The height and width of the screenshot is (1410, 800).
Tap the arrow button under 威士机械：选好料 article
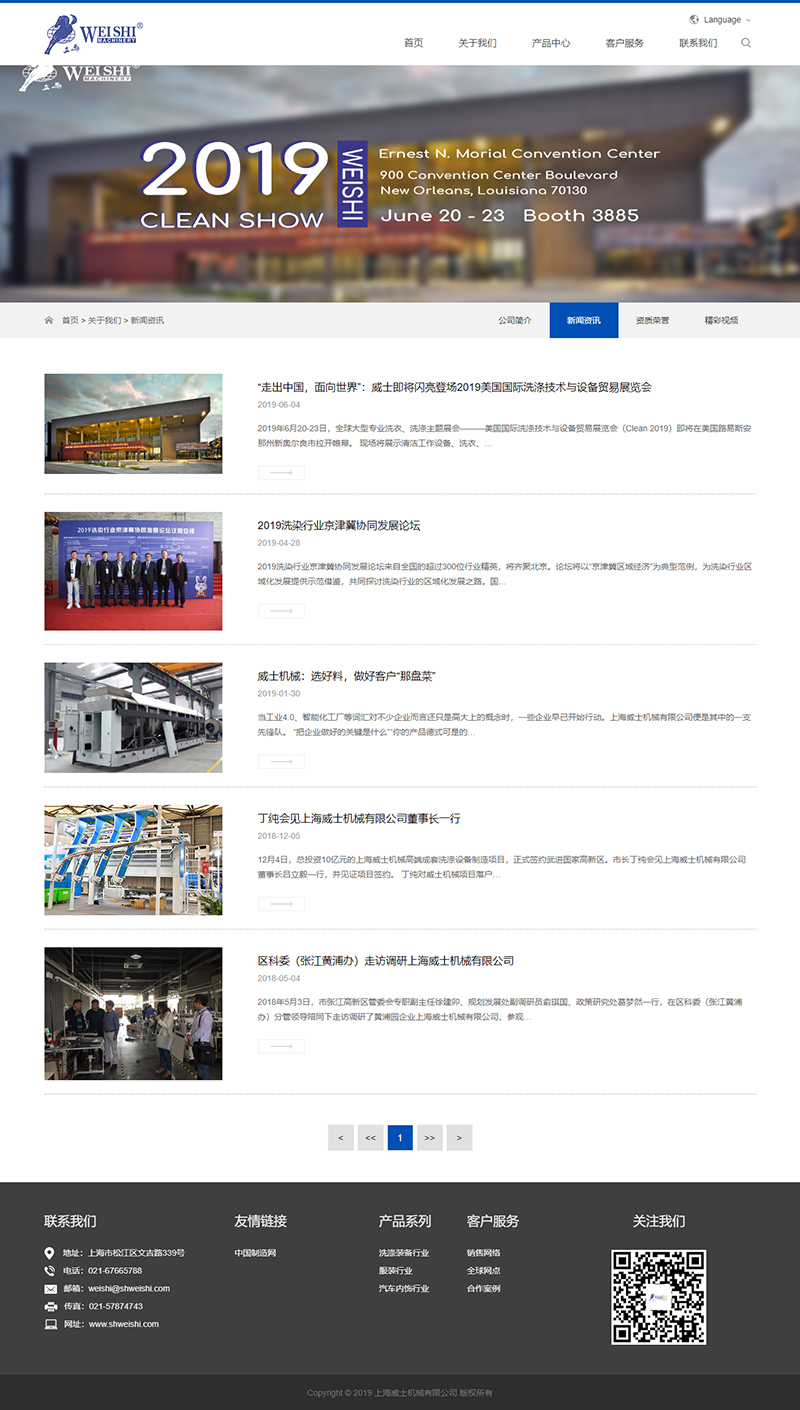(x=281, y=761)
